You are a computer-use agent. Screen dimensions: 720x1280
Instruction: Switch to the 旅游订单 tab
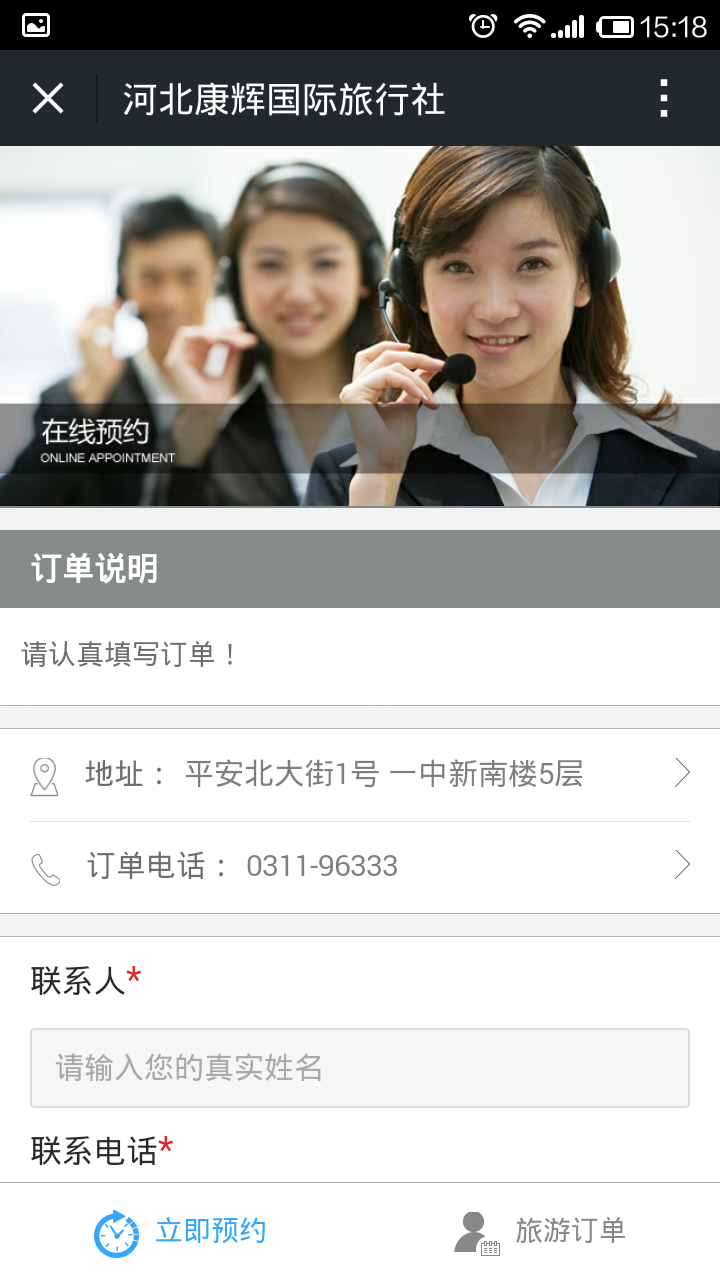tap(540, 1231)
